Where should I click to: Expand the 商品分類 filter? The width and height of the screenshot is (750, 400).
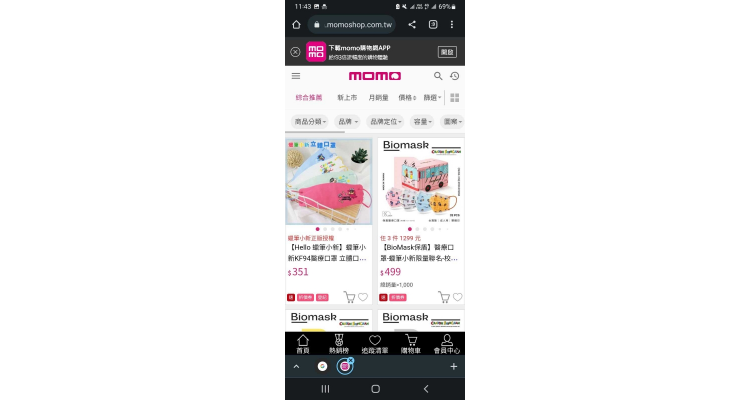point(310,122)
